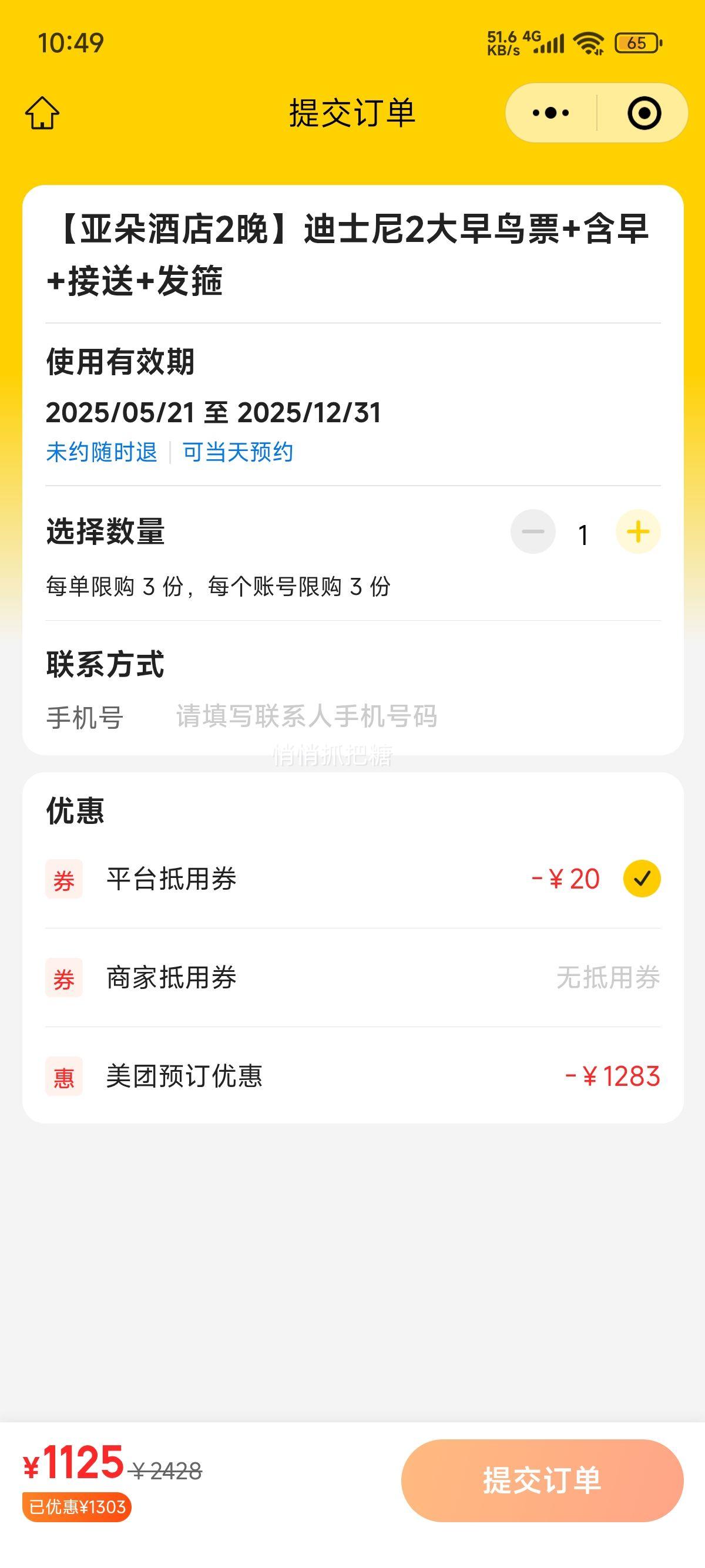Close the mini program with the circle button

(x=643, y=113)
